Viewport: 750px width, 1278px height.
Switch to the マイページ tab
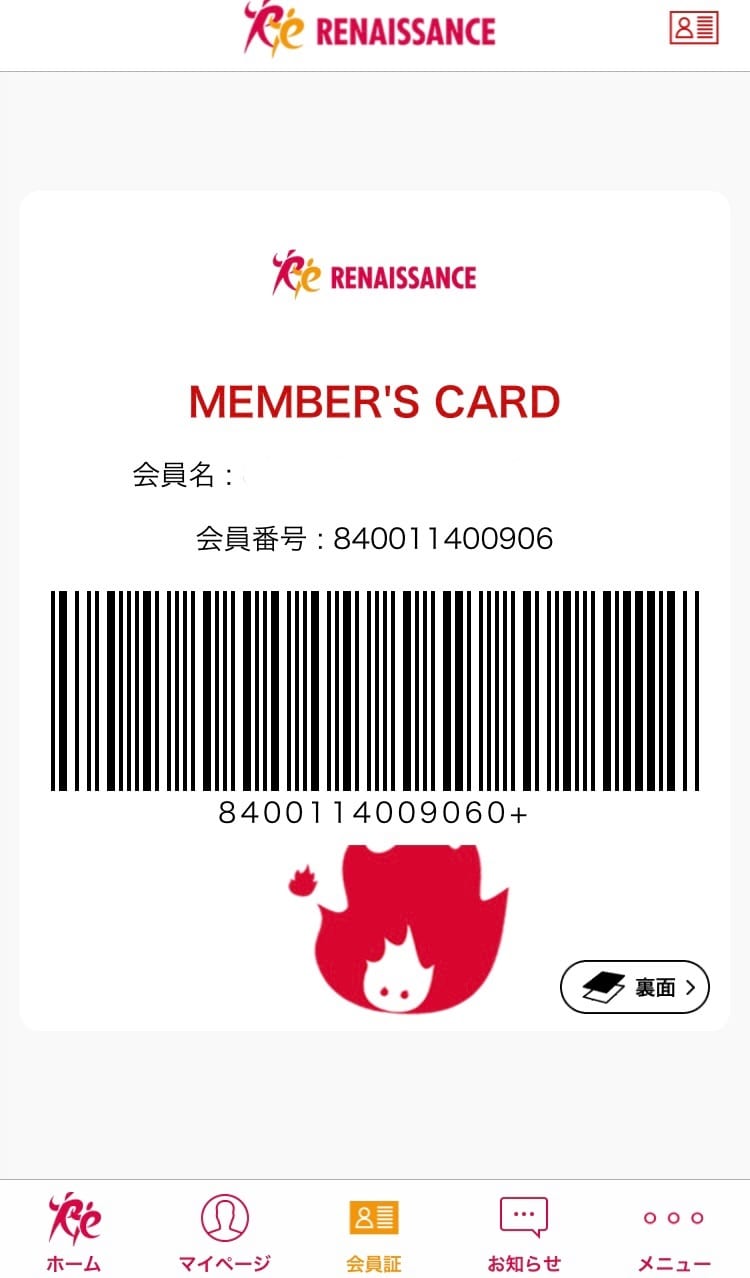tap(224, 1232)
